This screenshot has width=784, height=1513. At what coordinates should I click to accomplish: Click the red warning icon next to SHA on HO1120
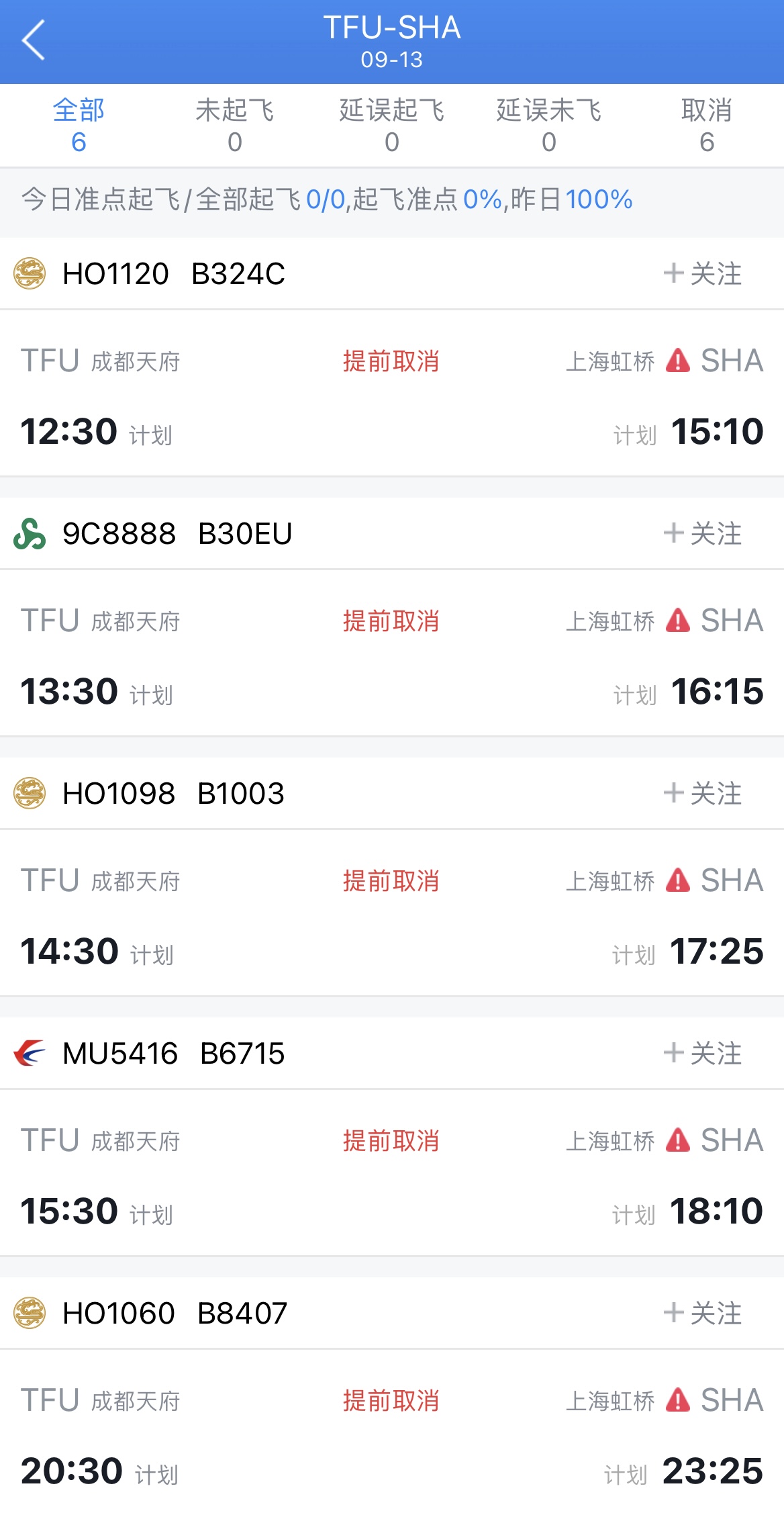677,361
